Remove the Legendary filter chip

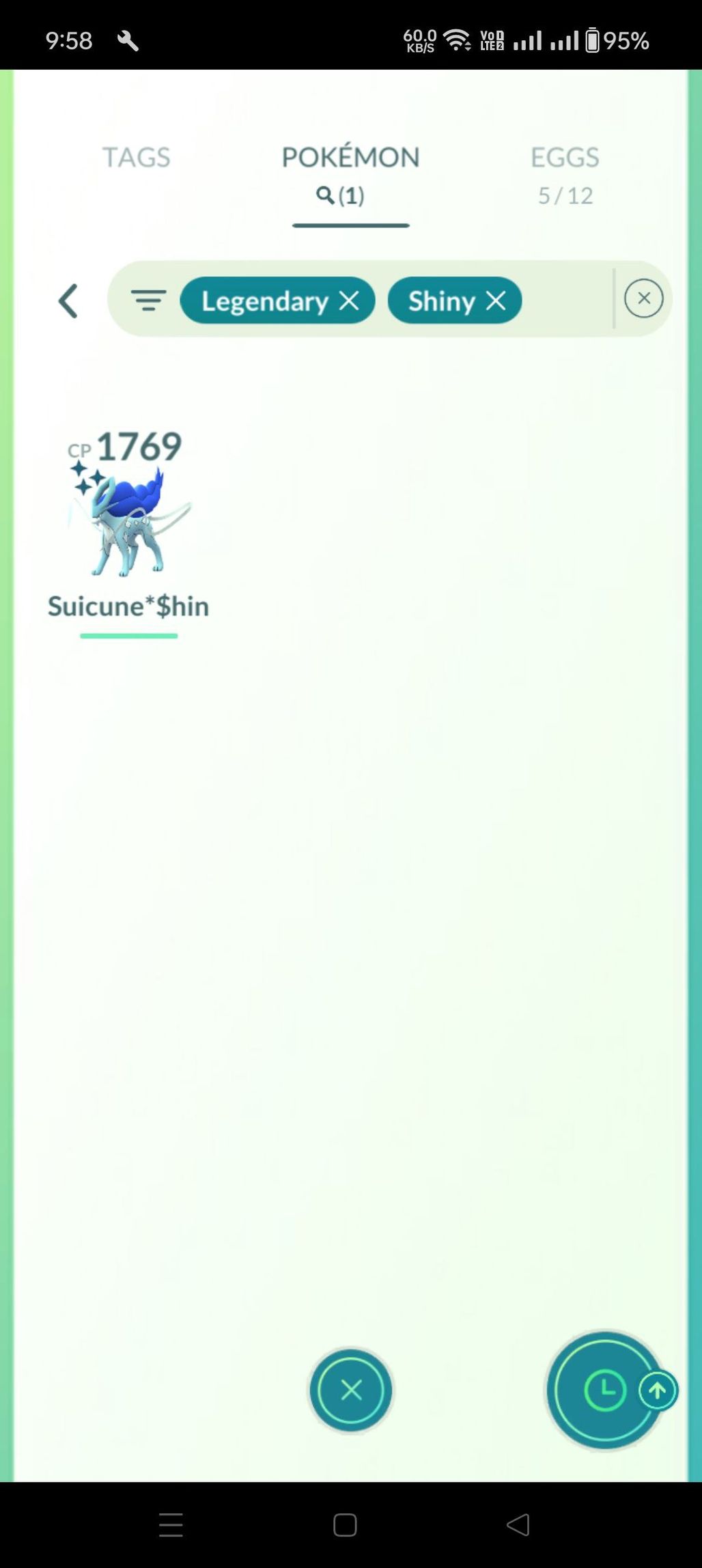pyautogui.click(x=349, y=300)
